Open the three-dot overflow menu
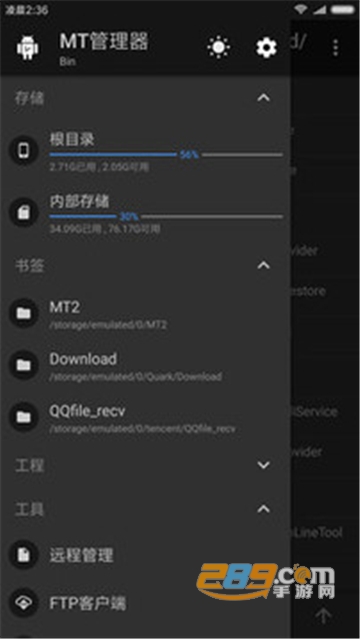This screenshot has height=639, width=360. pos(335,48)
